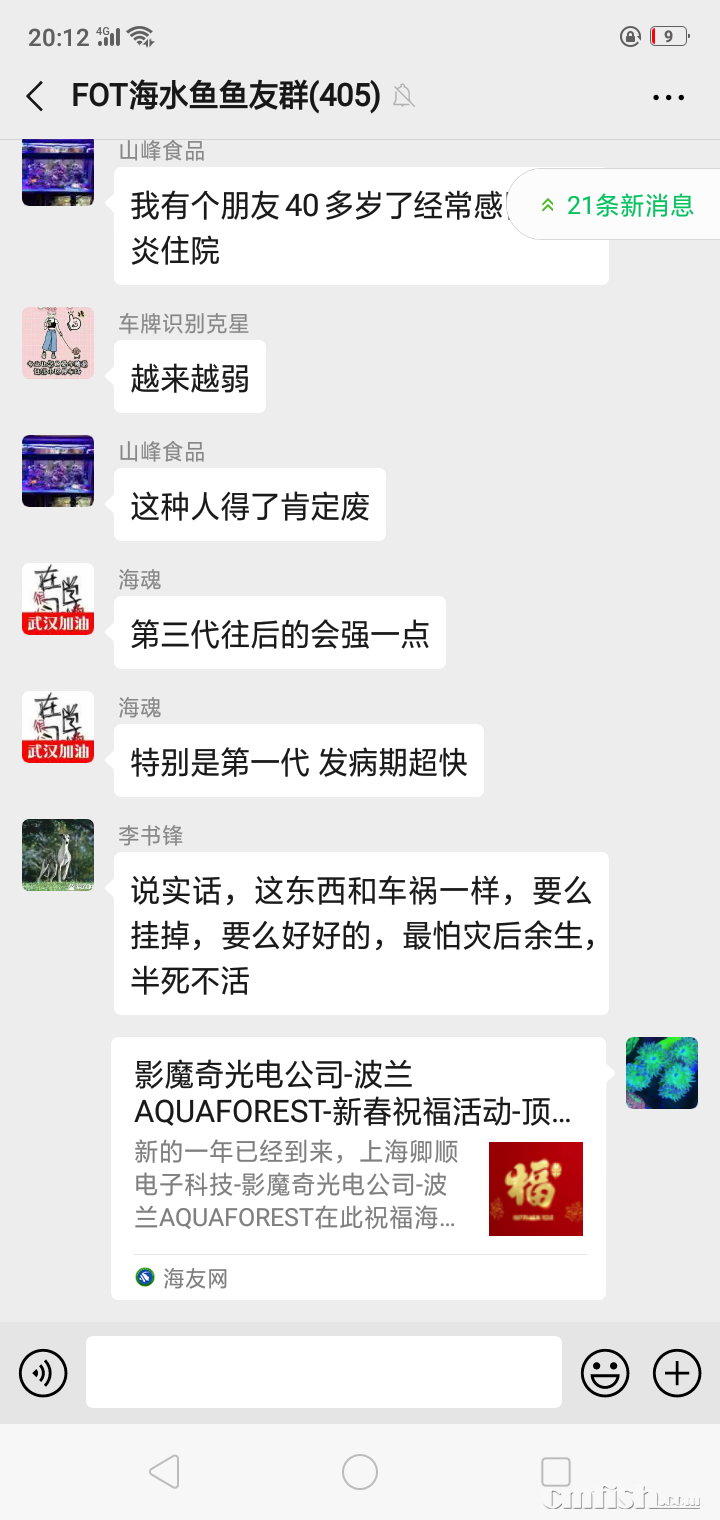Tap the home circle navigation button
This screenshot has height=1520, width=720.
coord(360,1472)
